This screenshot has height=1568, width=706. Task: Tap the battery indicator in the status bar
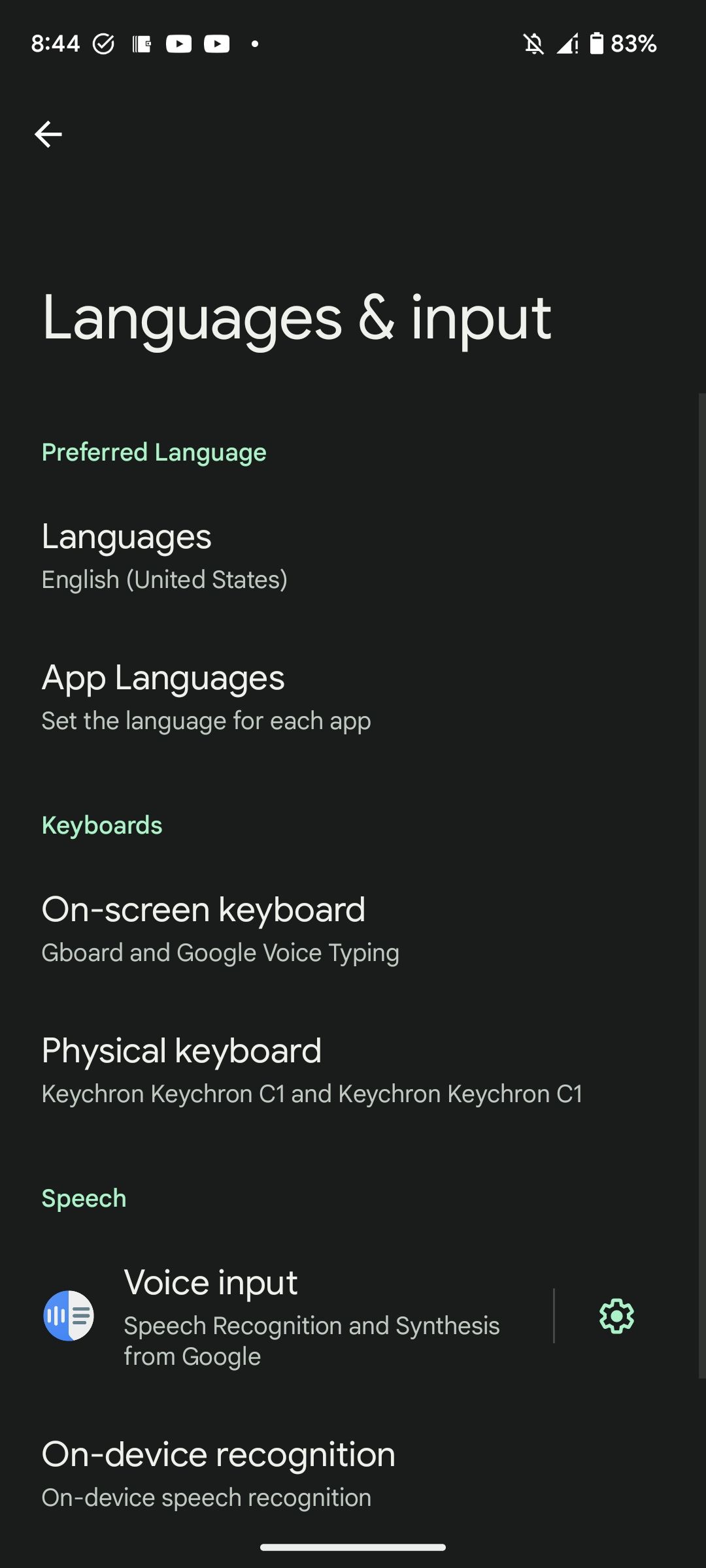click(596, 44)
